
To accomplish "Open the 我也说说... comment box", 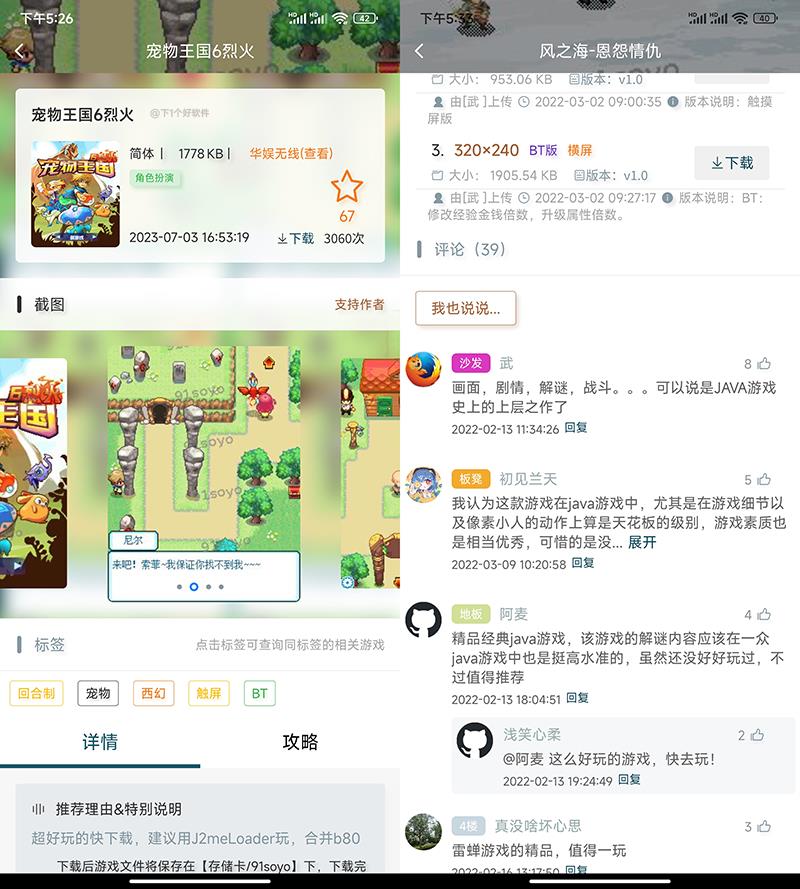I will [465, 308].
